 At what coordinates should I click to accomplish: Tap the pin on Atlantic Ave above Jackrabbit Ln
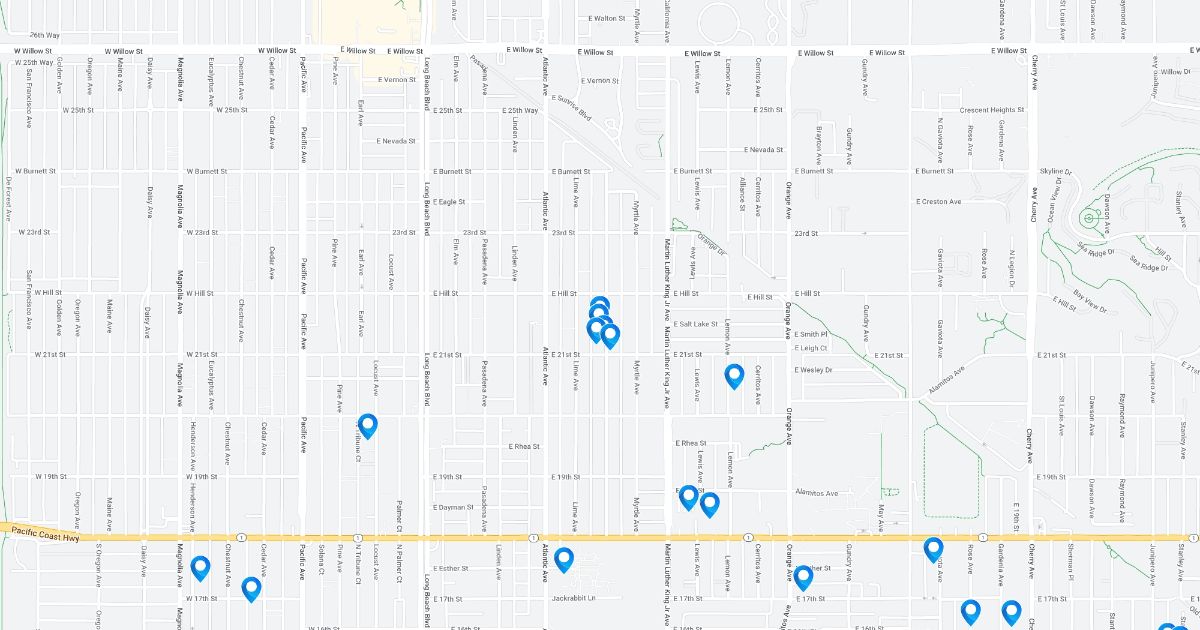[x=564, y=560]
